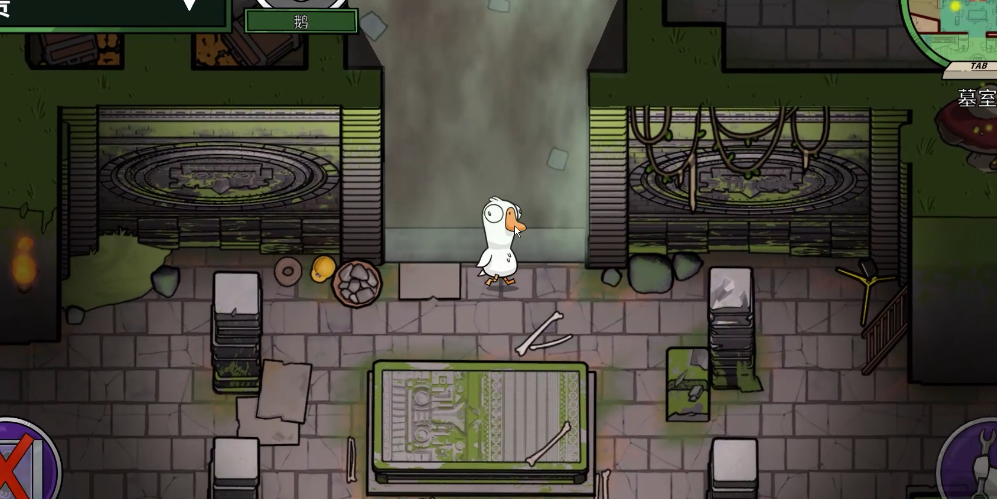
Task: Expand the task list dropdown arrow
Action: click(190, 6)
